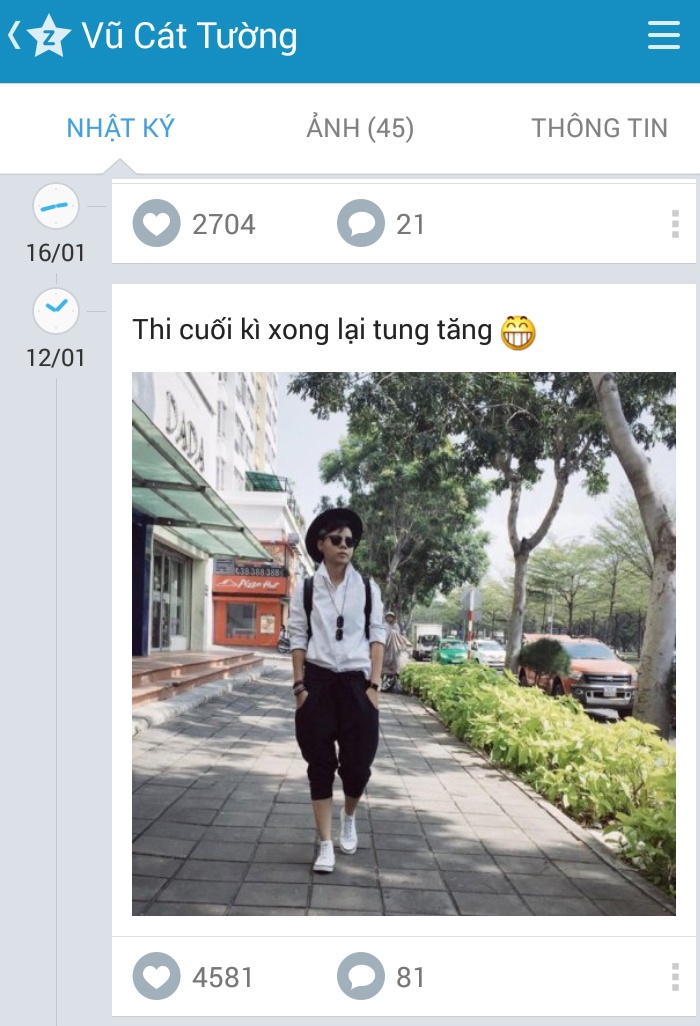
Task: Switch to the Ảnh (45) tab
Action: point(359,128)
